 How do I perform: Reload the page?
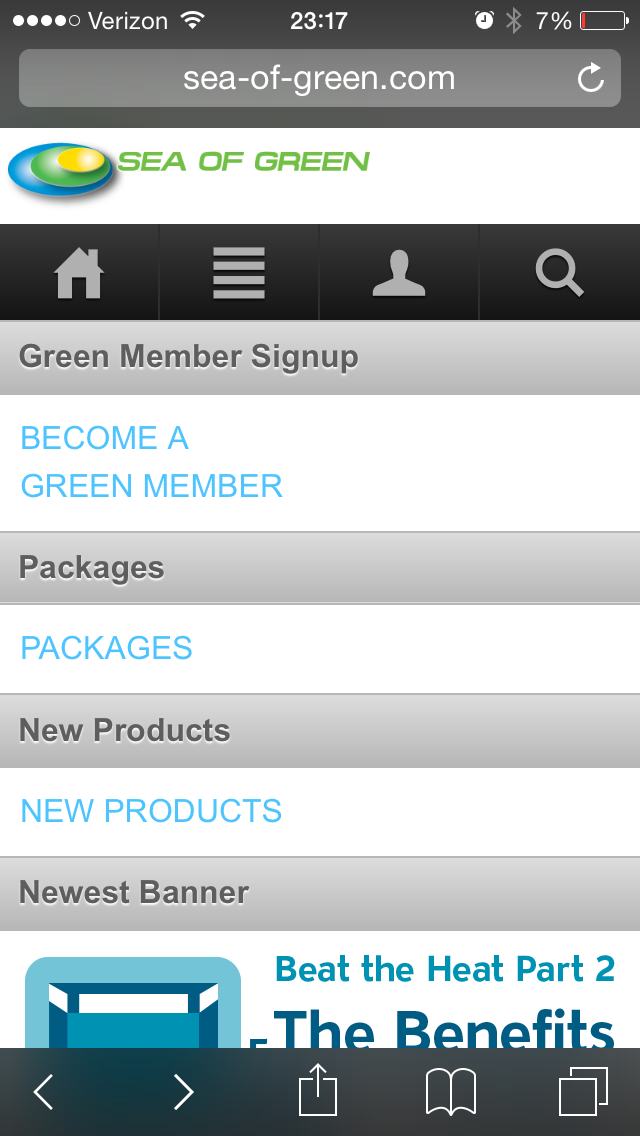pos(591,78)
